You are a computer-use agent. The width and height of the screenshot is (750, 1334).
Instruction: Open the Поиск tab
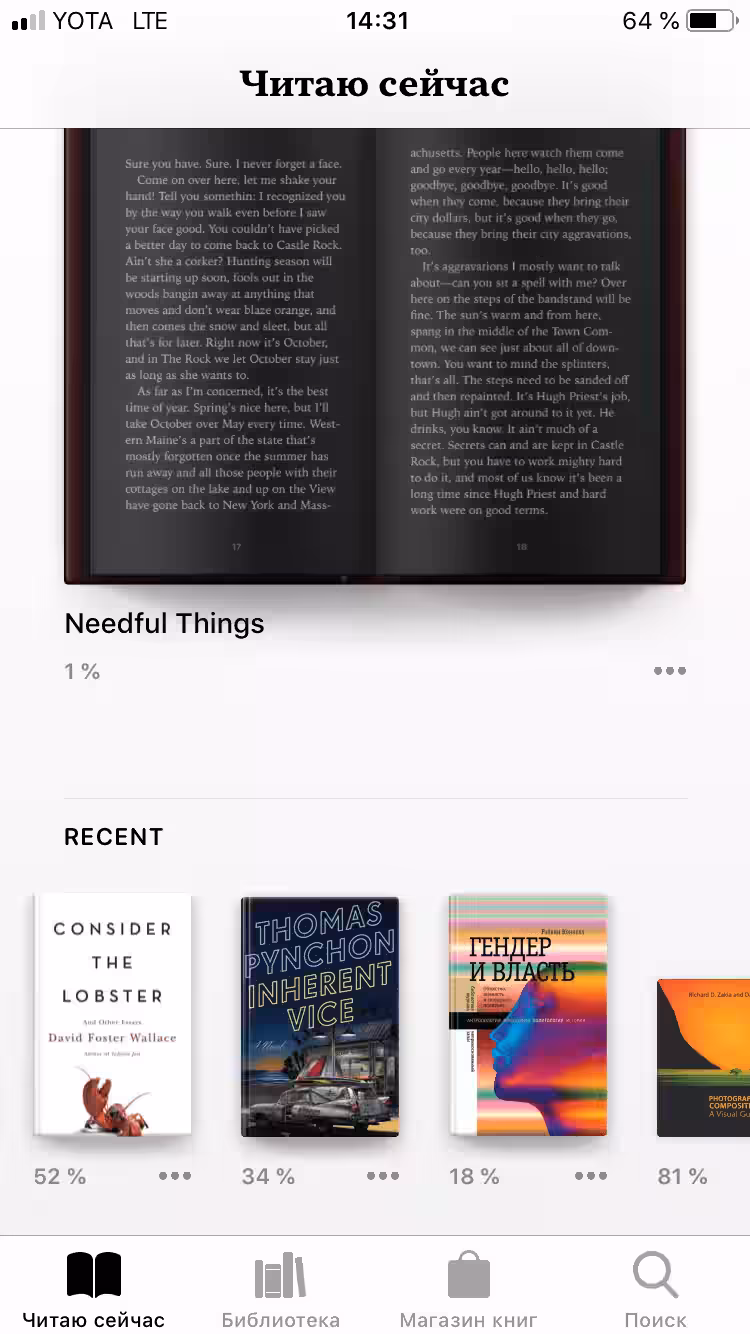(655, 1290)
